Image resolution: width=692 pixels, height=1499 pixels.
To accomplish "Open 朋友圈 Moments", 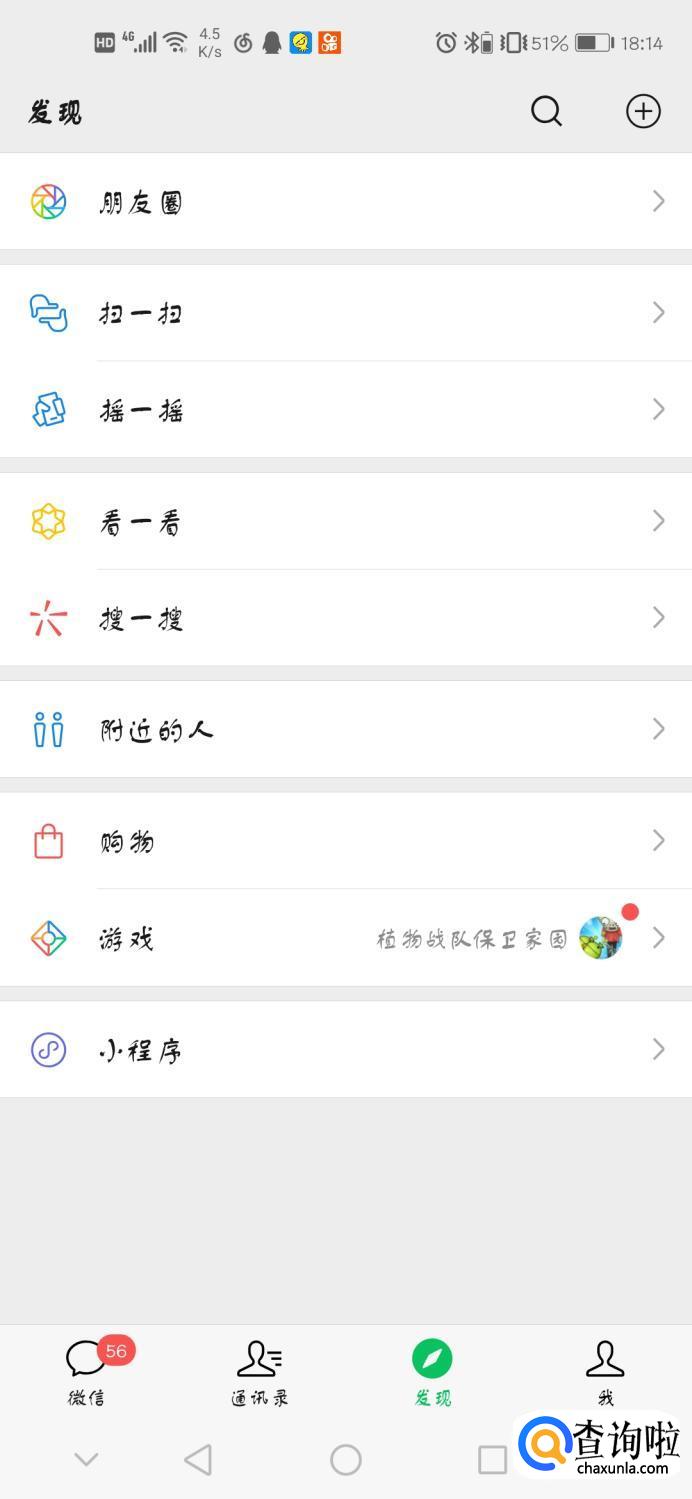I will (346, 202).
